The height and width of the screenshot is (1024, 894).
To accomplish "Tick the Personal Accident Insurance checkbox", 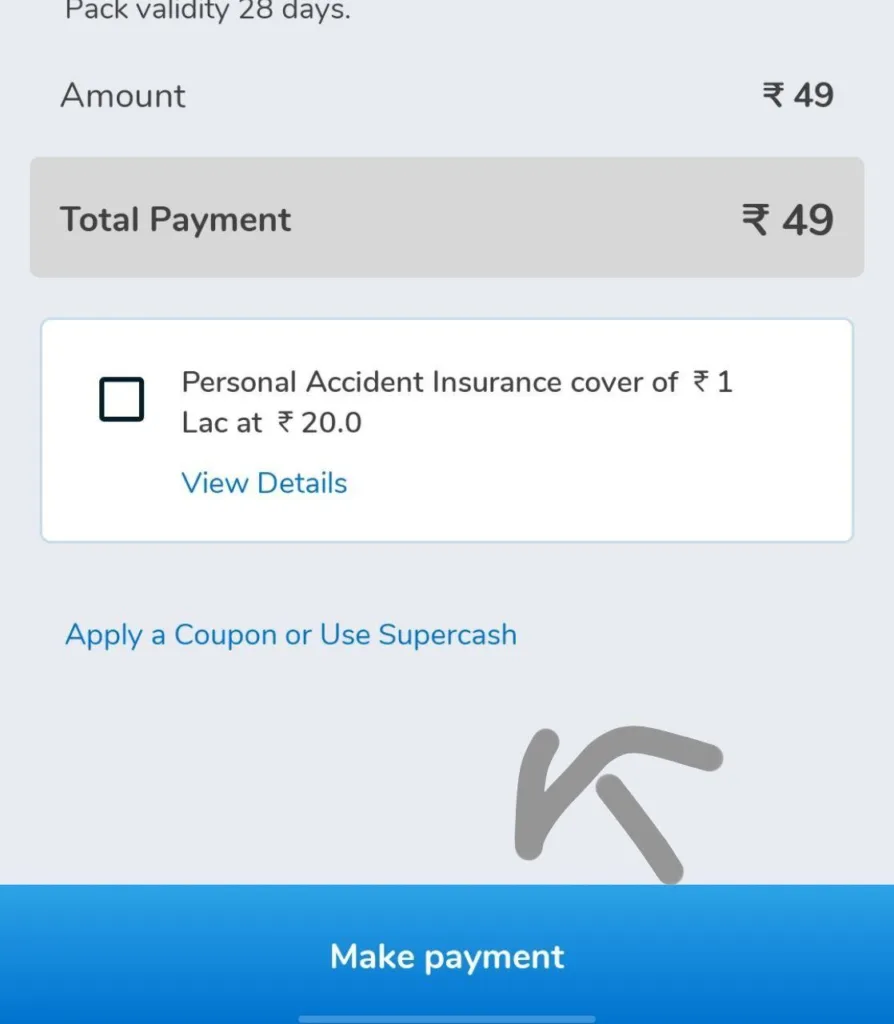I will (122, 400).
